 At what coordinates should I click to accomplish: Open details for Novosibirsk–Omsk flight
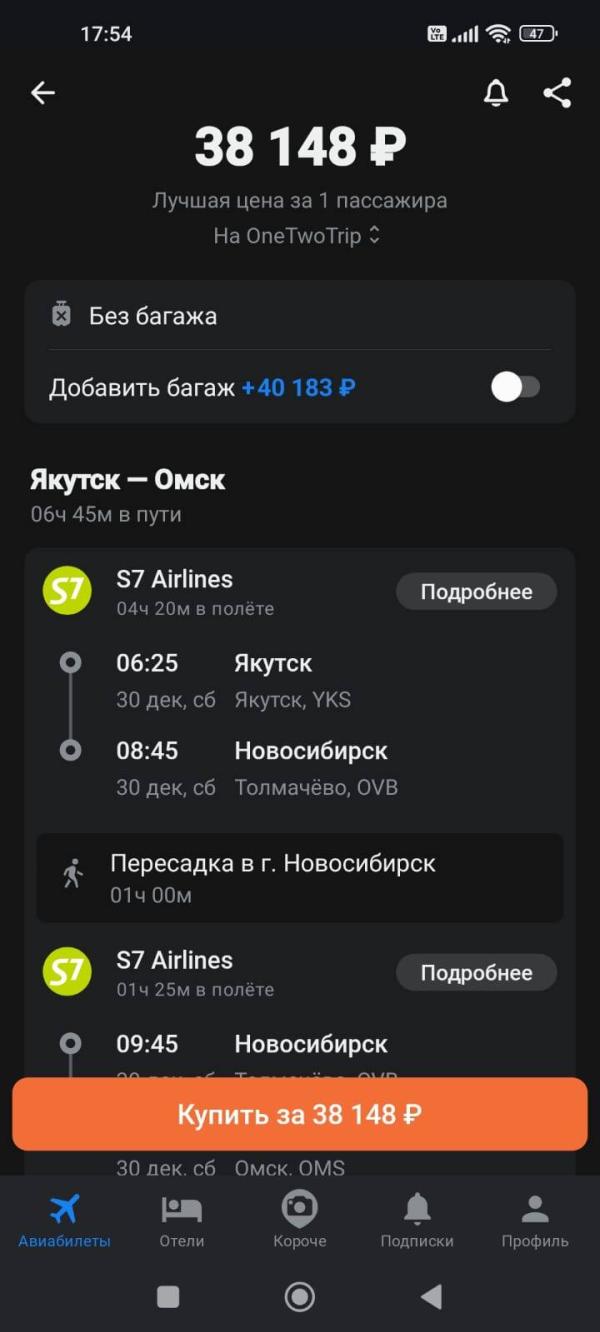(476, 973)
